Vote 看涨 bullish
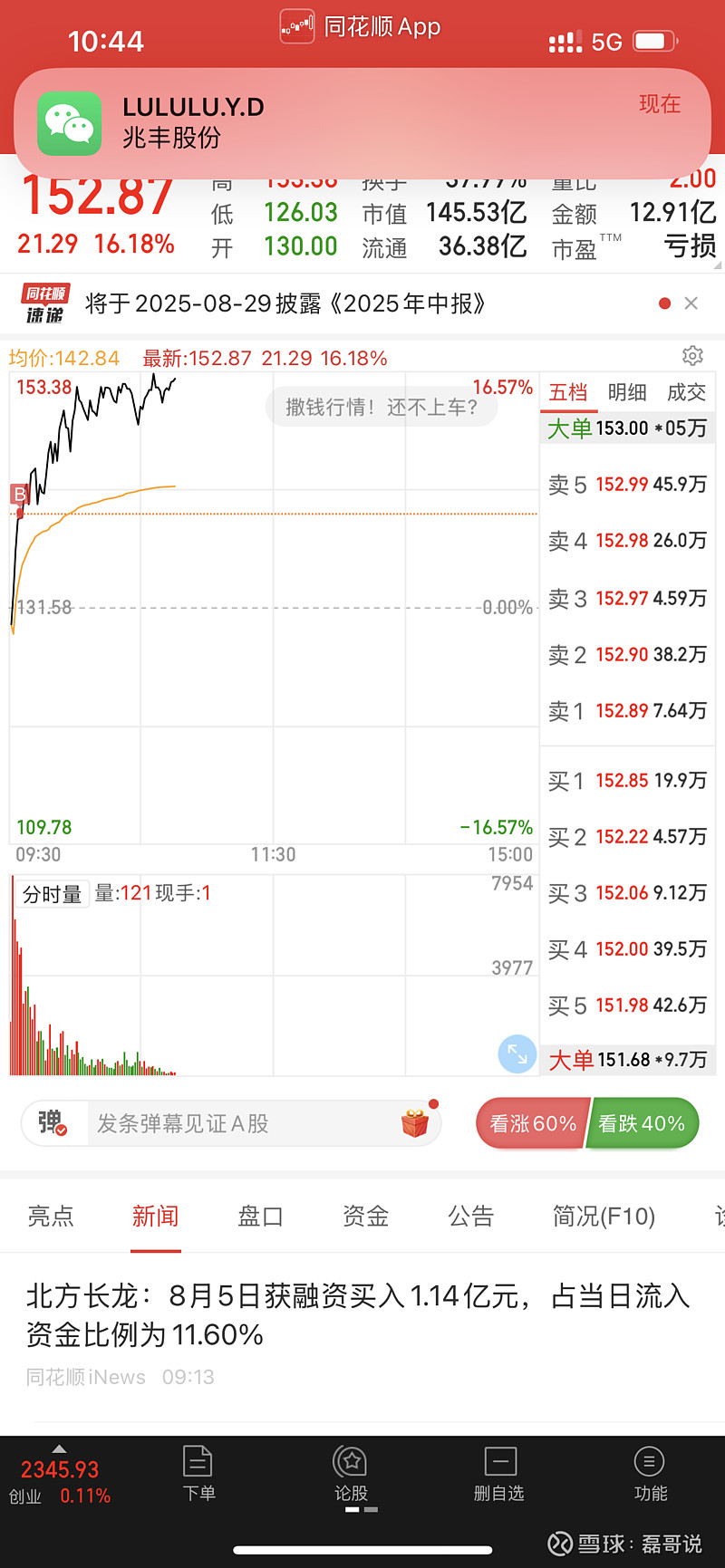Screen dimensions: 725x1568 (533, 1123)
